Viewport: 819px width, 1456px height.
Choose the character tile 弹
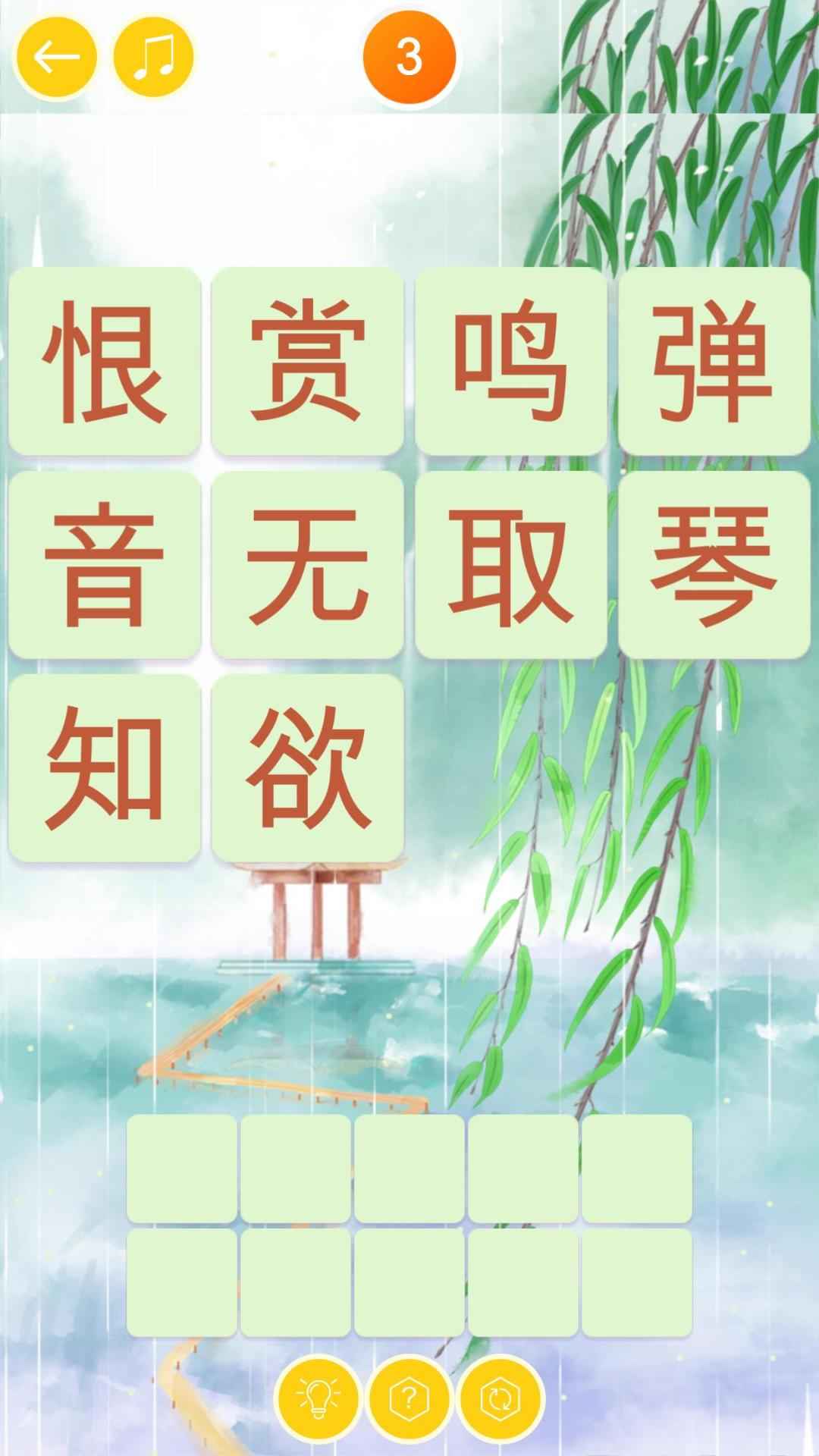point(714,361)
